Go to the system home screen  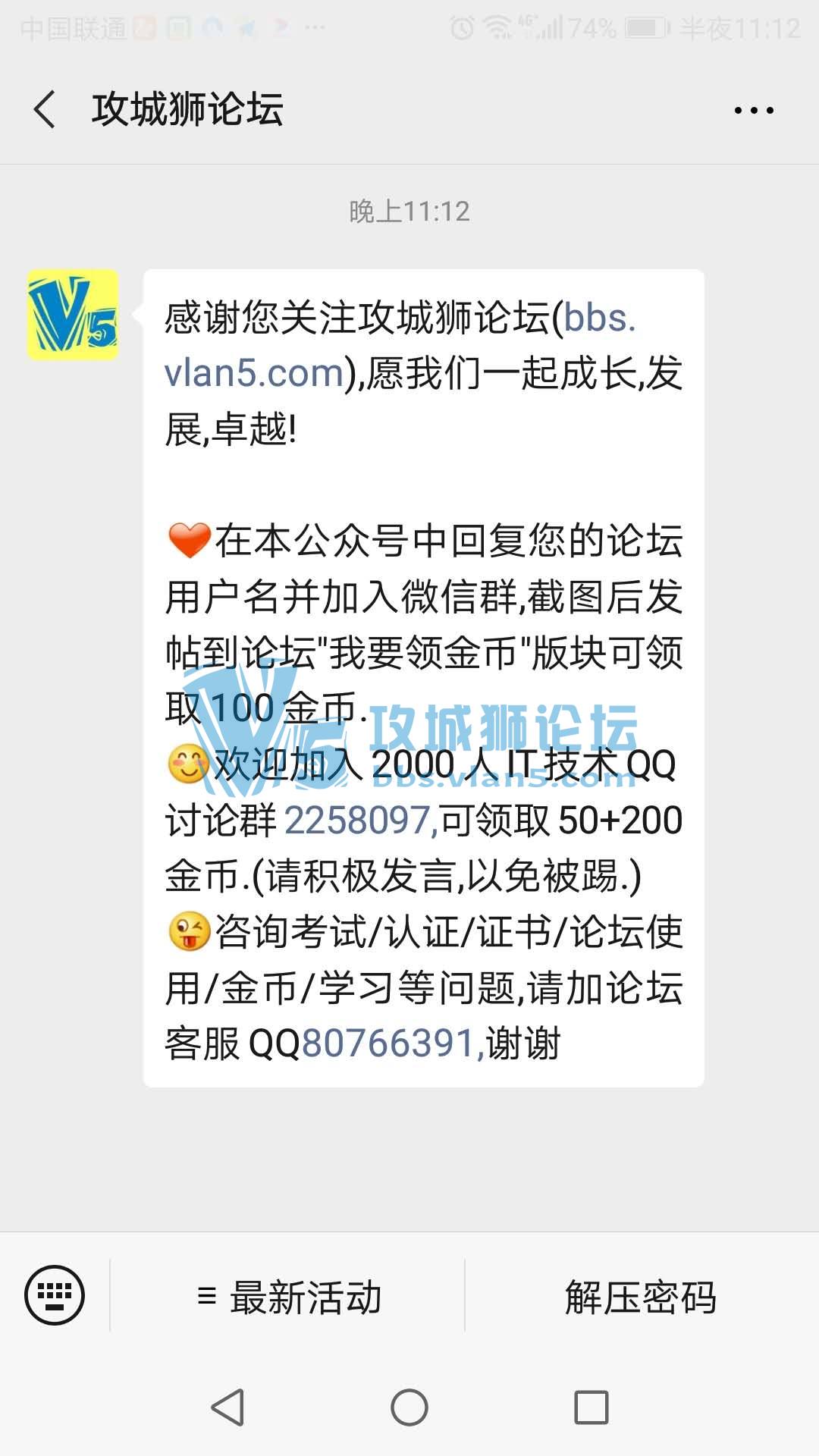point(409,1407)
